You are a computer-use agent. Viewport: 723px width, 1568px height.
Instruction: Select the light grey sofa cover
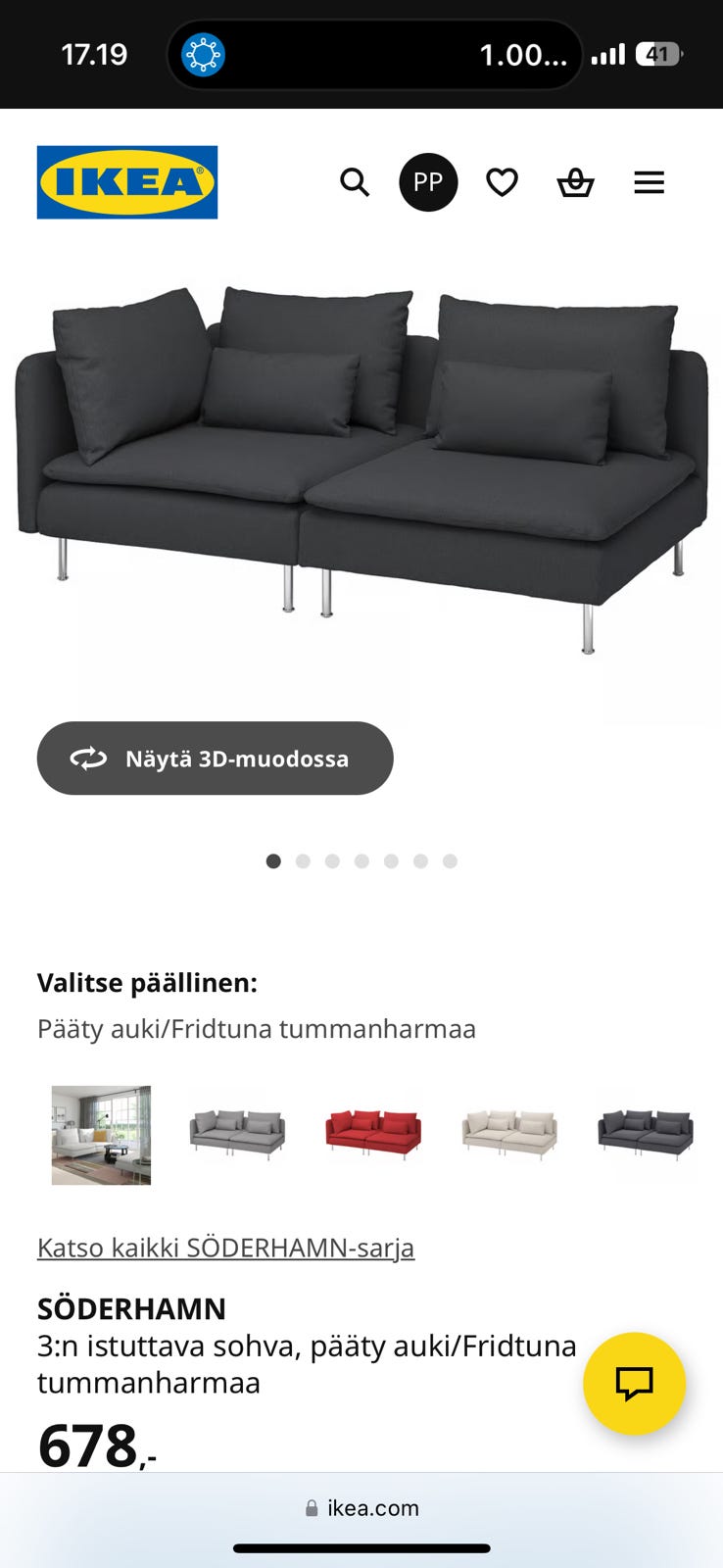[237, 1135]
